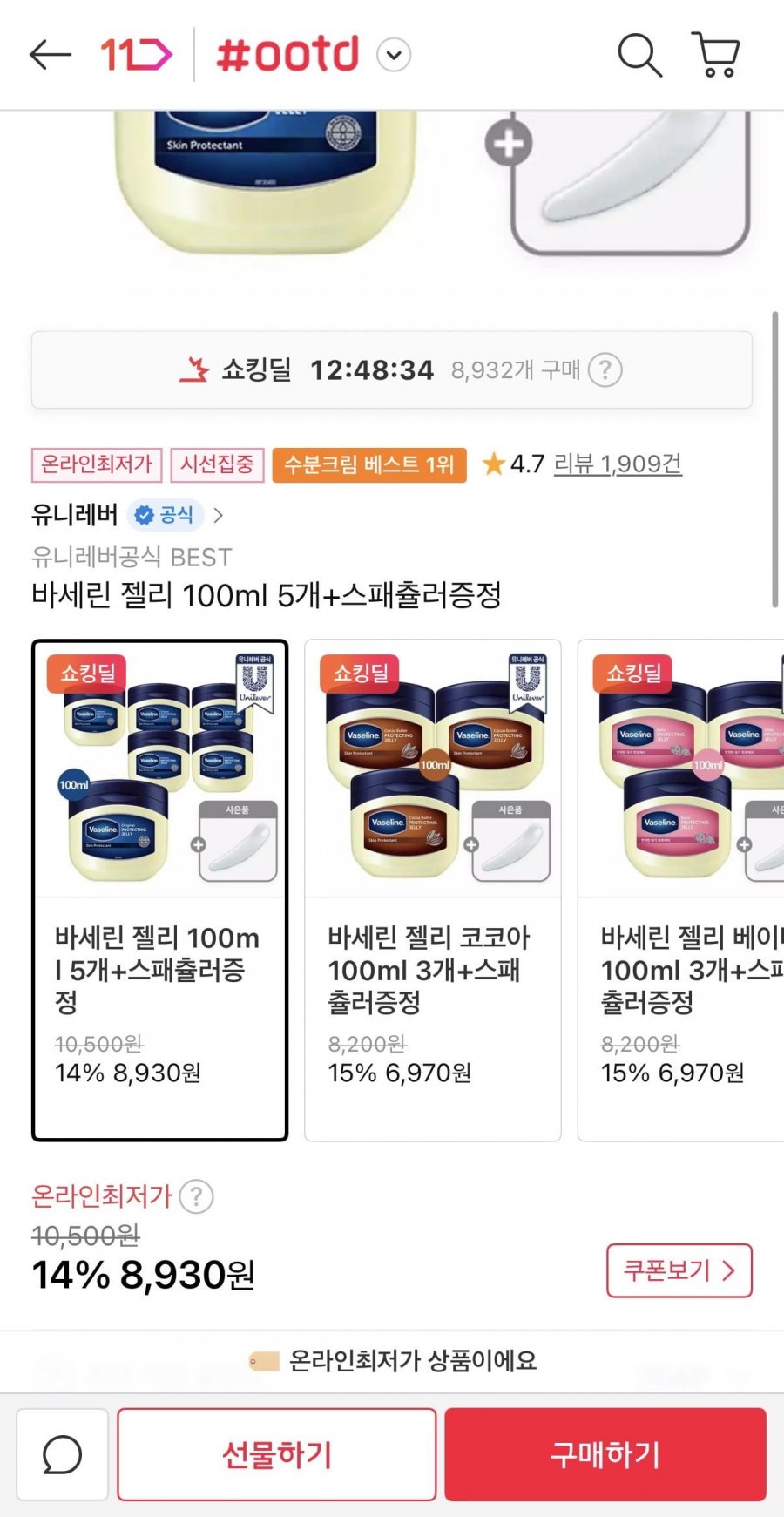
Task: Tap 쿠폰보기 to view coupons
Action: pyautogui.click(x=679, y=1270)
